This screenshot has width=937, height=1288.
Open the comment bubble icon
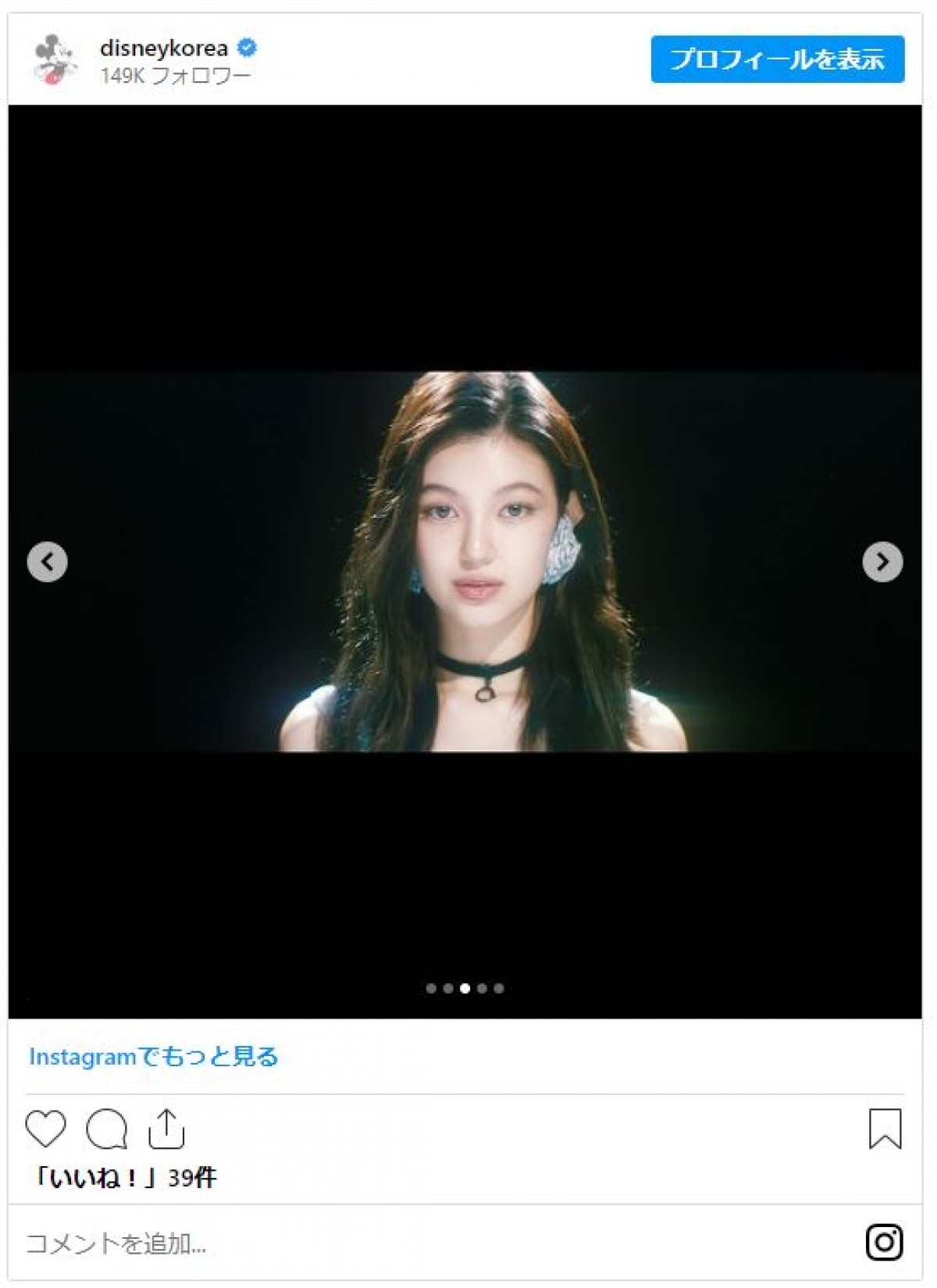(106, 1129)
